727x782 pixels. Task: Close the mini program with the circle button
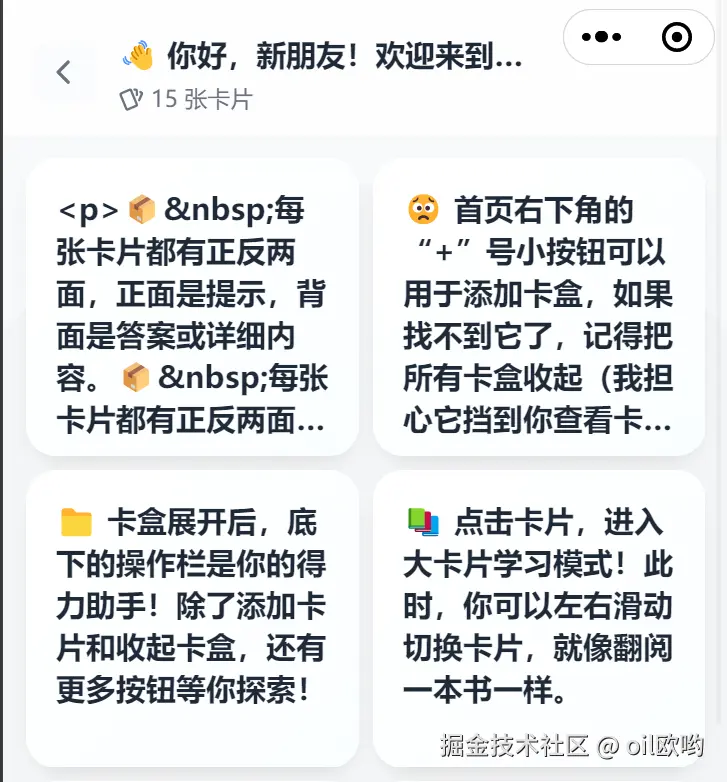677,38
